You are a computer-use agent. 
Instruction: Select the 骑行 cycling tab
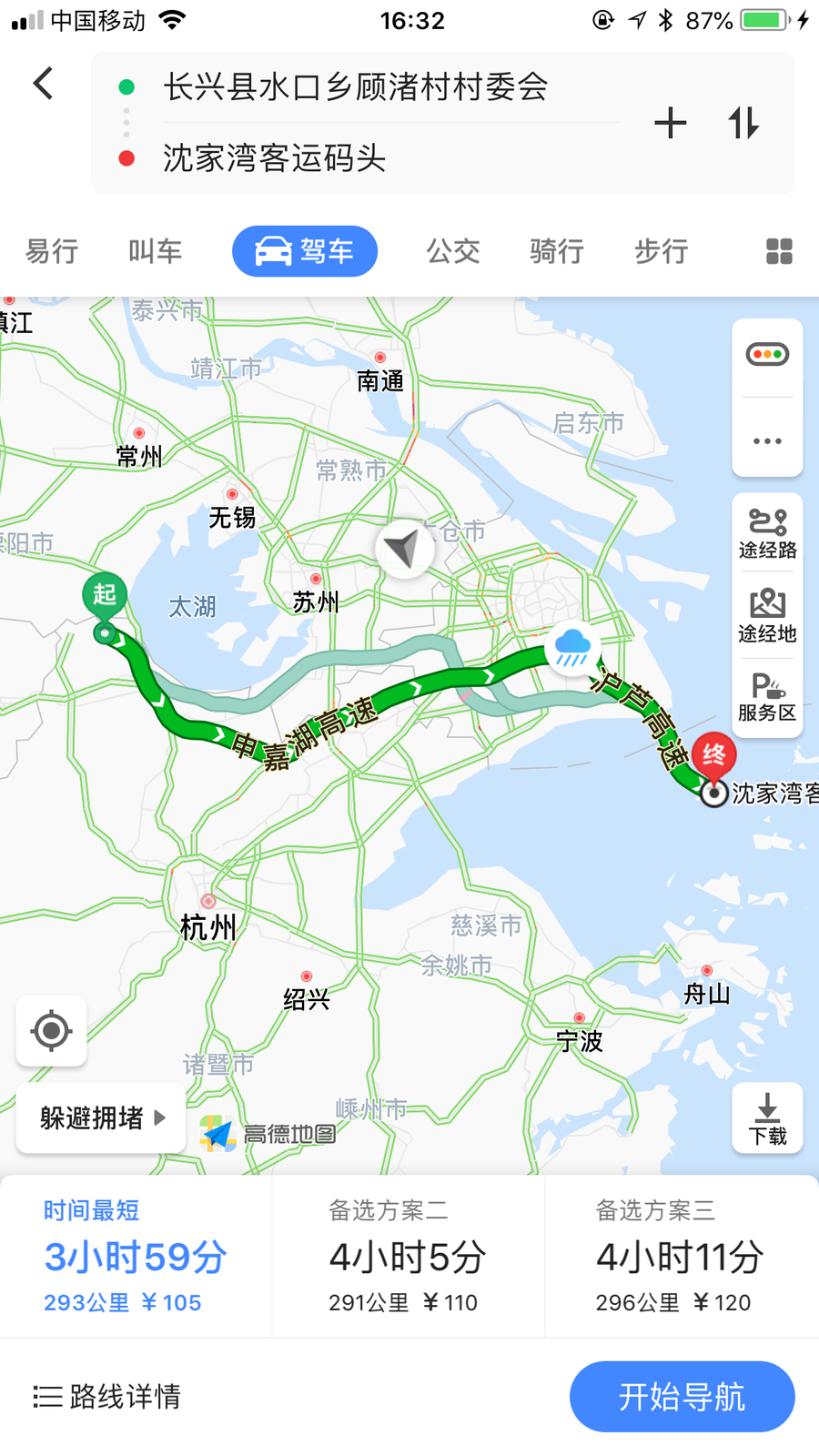point(557,251)
